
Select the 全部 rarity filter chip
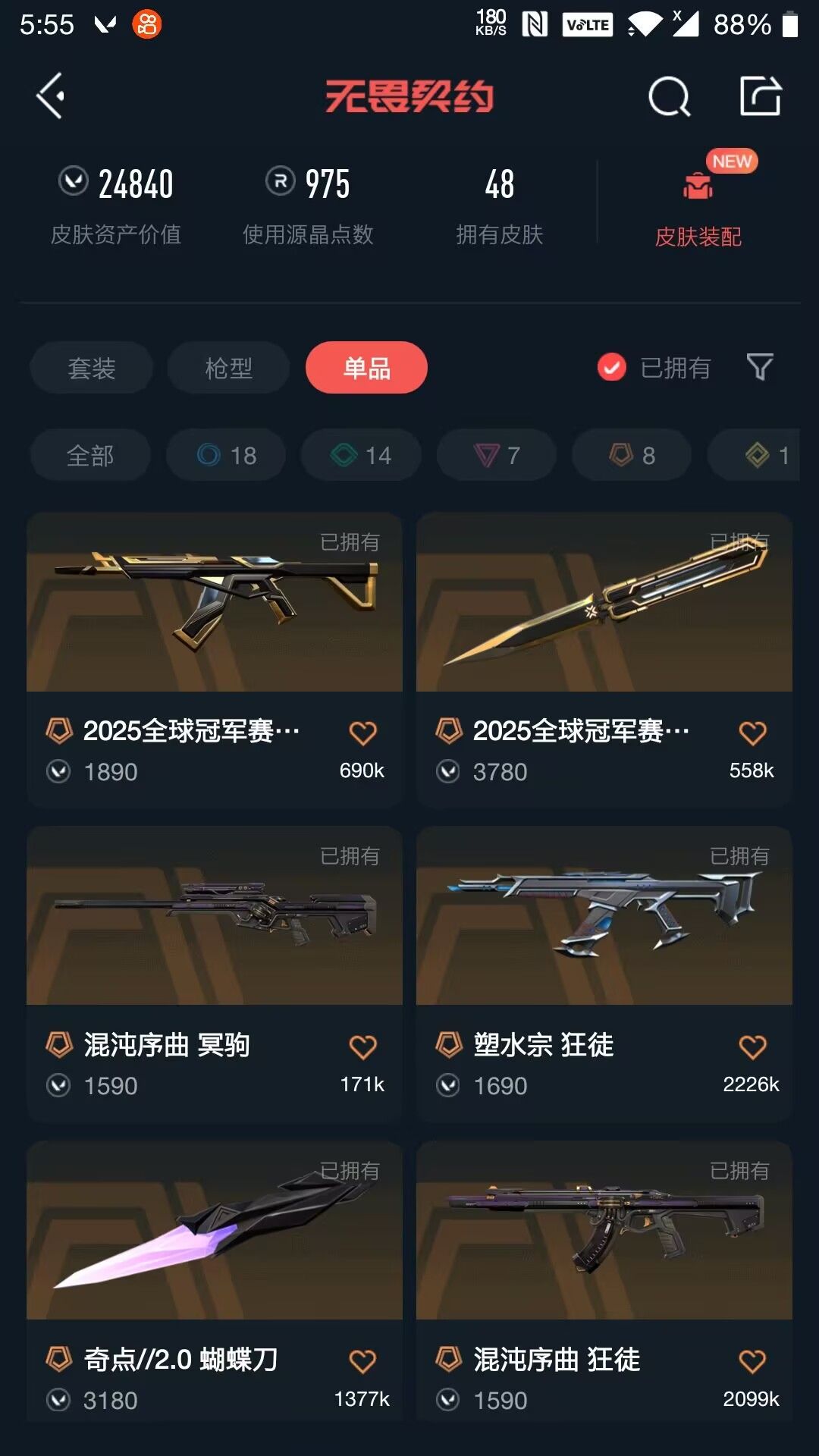(89, 455)
